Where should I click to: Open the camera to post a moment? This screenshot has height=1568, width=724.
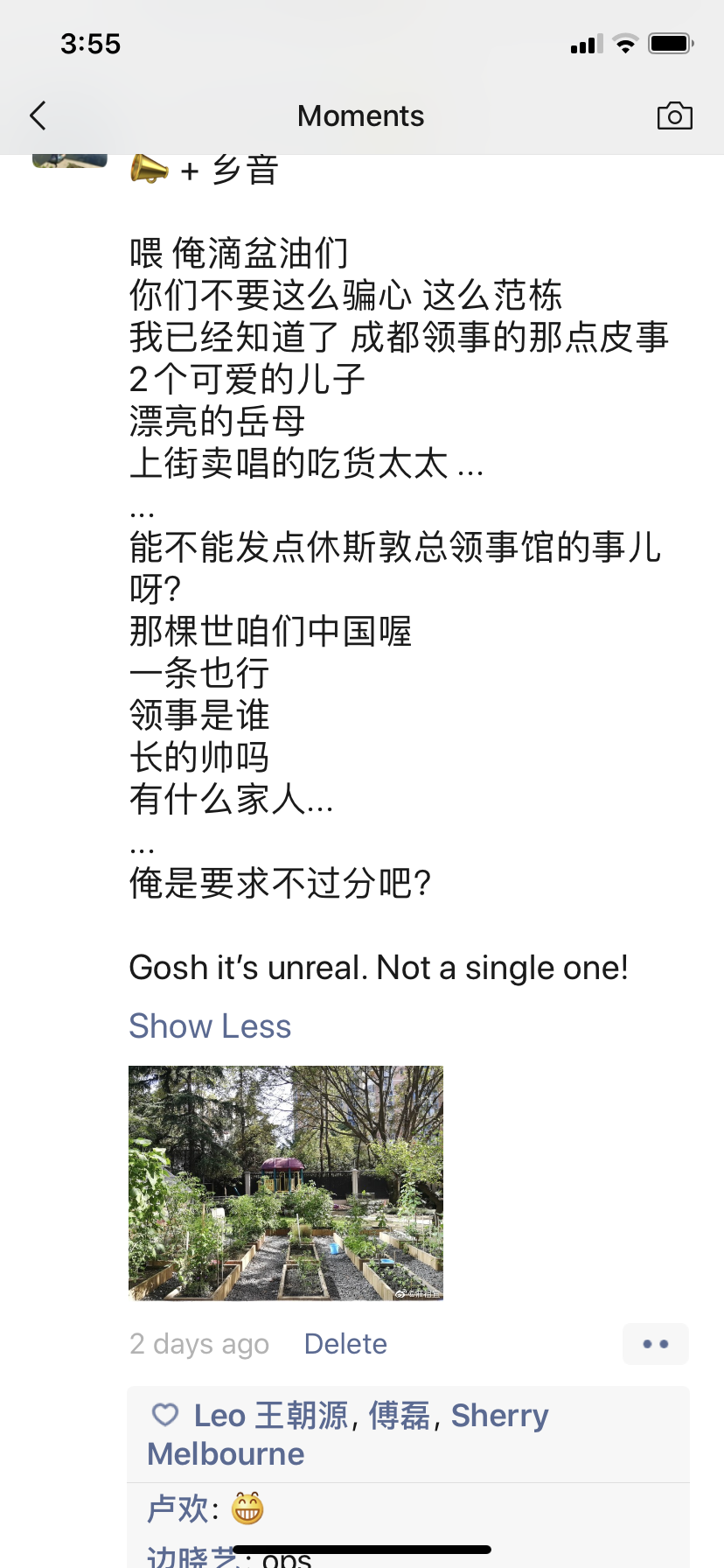pyautogui.click(x=674, y=115)
